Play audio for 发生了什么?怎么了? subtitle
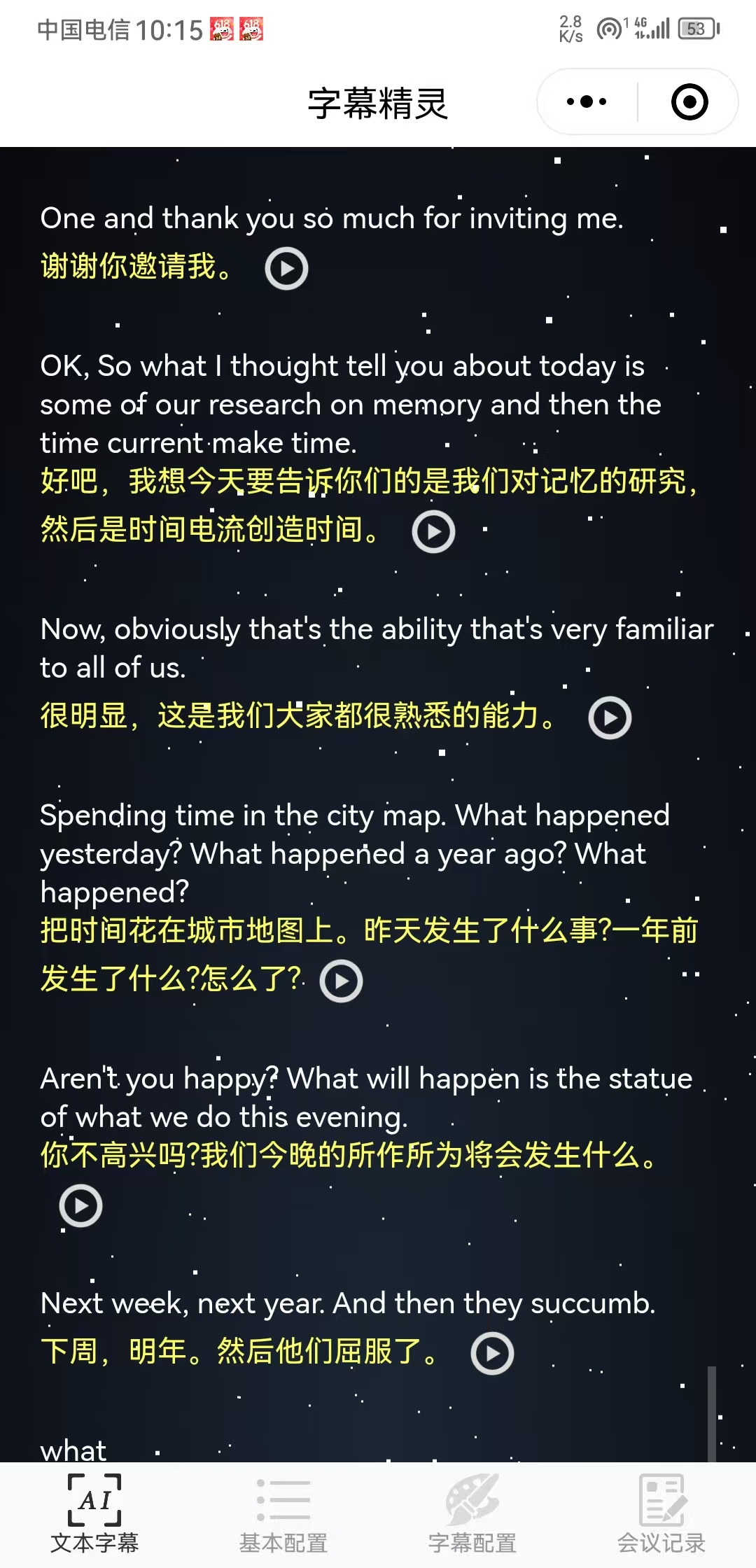This screenshot has width=756, height=1568. pos(341,981)
